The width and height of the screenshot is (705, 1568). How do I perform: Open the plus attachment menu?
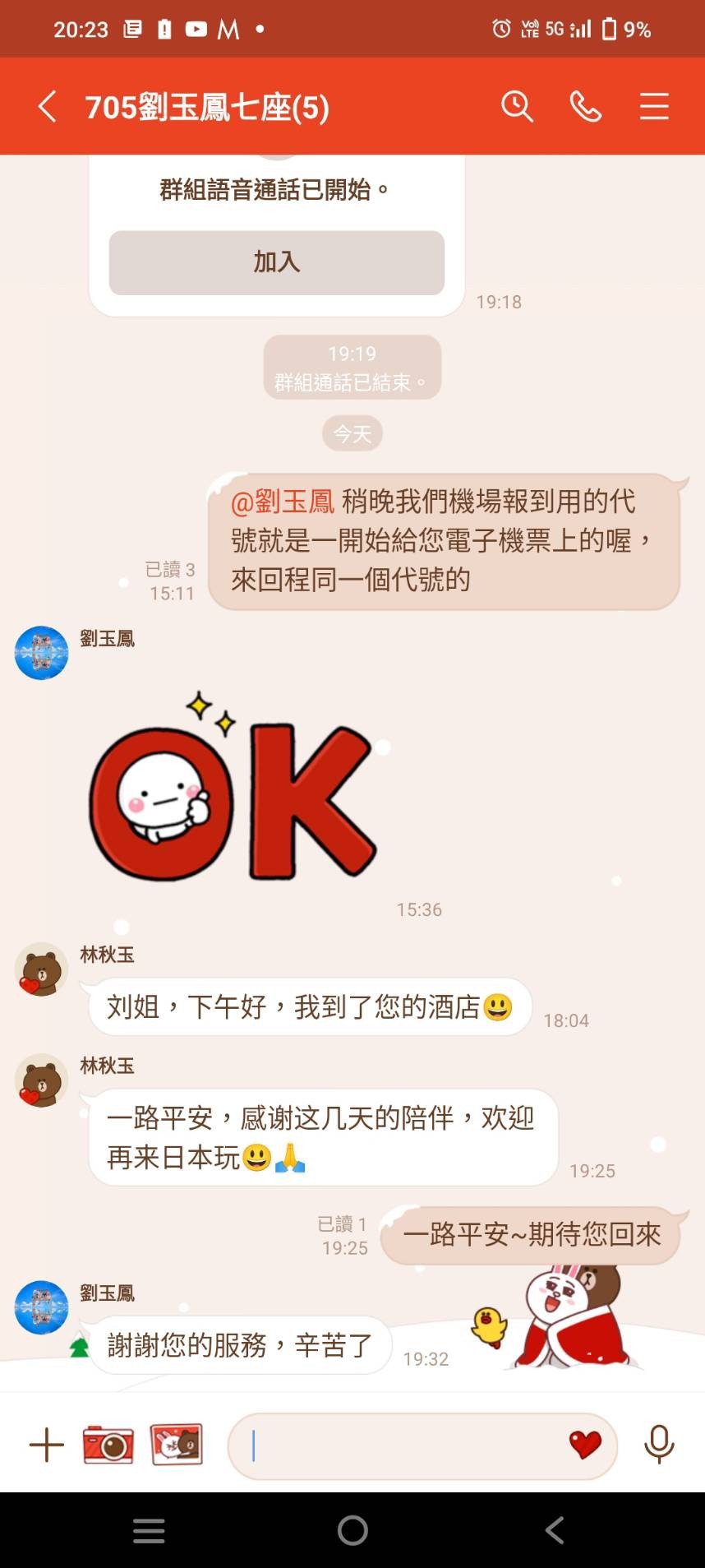tap(47, 1445)
